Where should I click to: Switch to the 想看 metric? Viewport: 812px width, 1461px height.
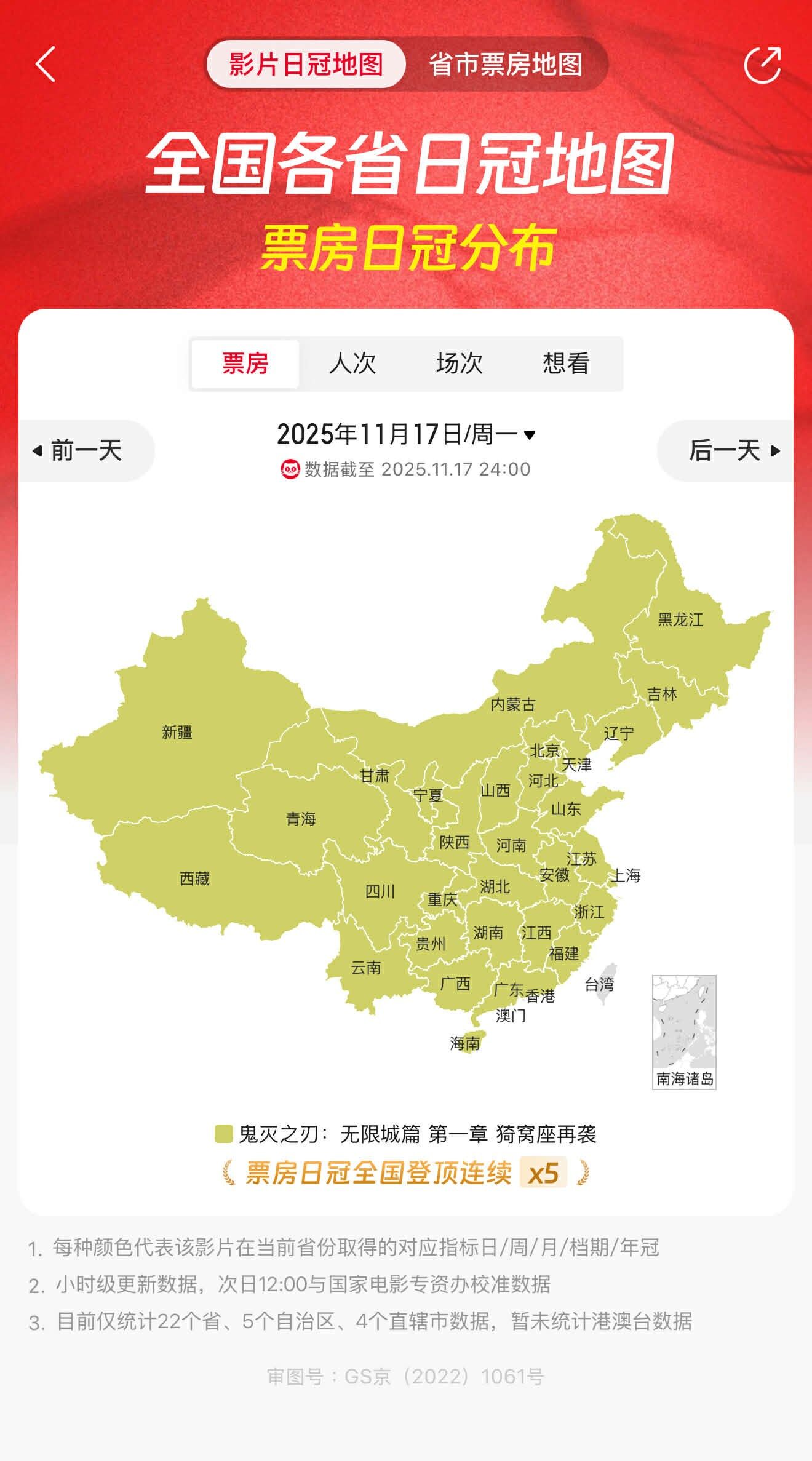click(565, 364)
